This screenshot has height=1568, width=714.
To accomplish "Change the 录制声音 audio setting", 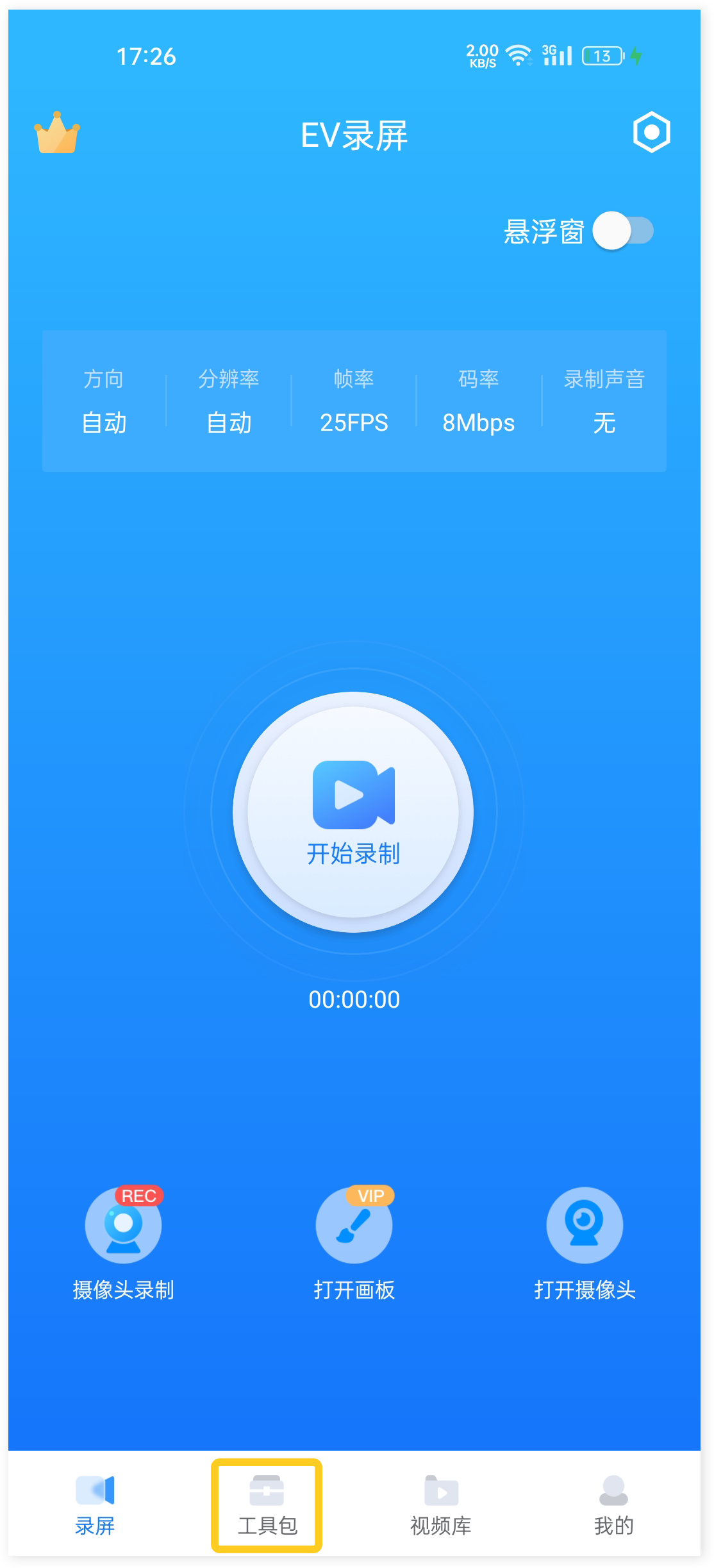I will pos(604,401).
